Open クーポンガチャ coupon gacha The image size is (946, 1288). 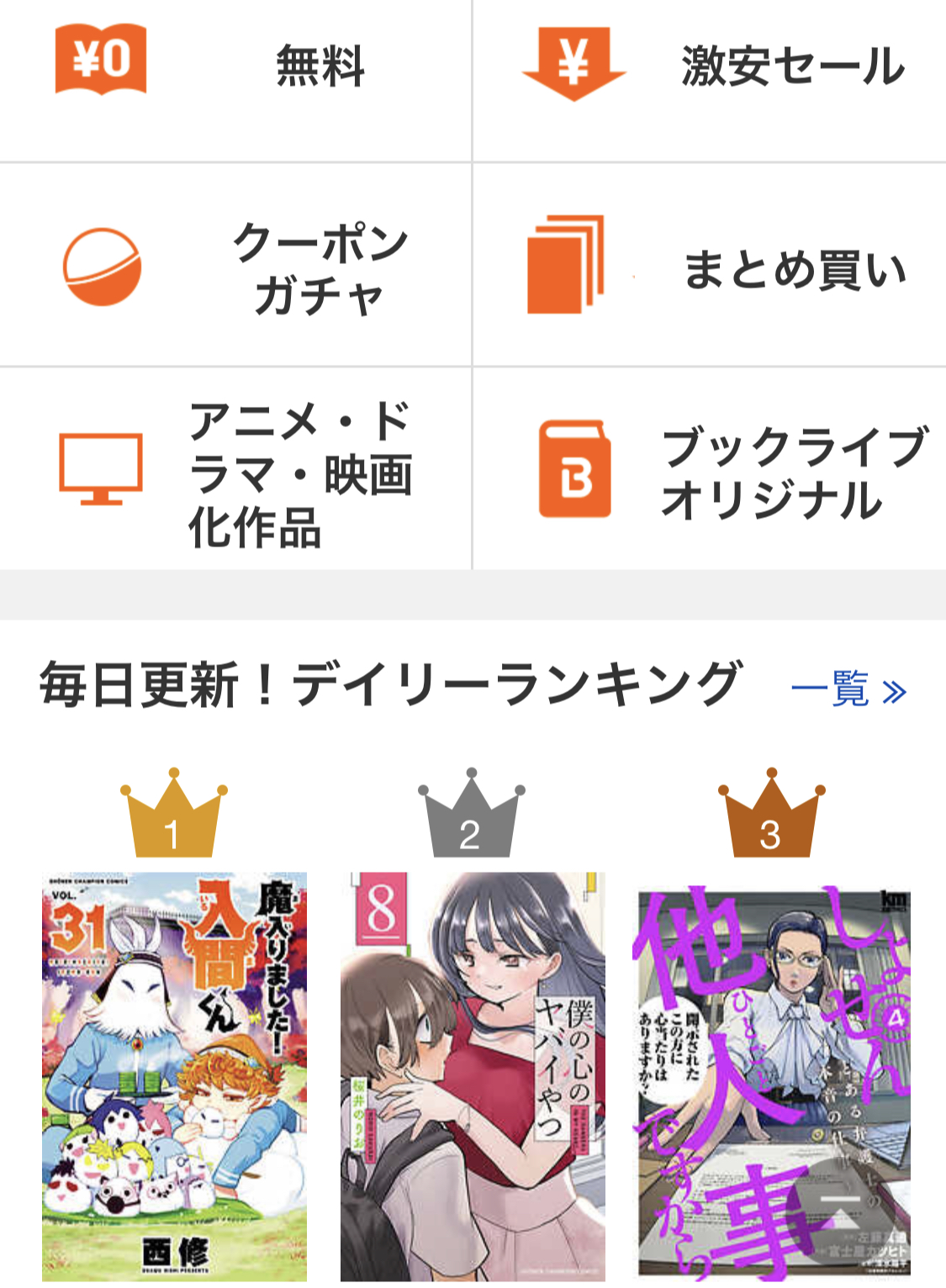point(235,267)
